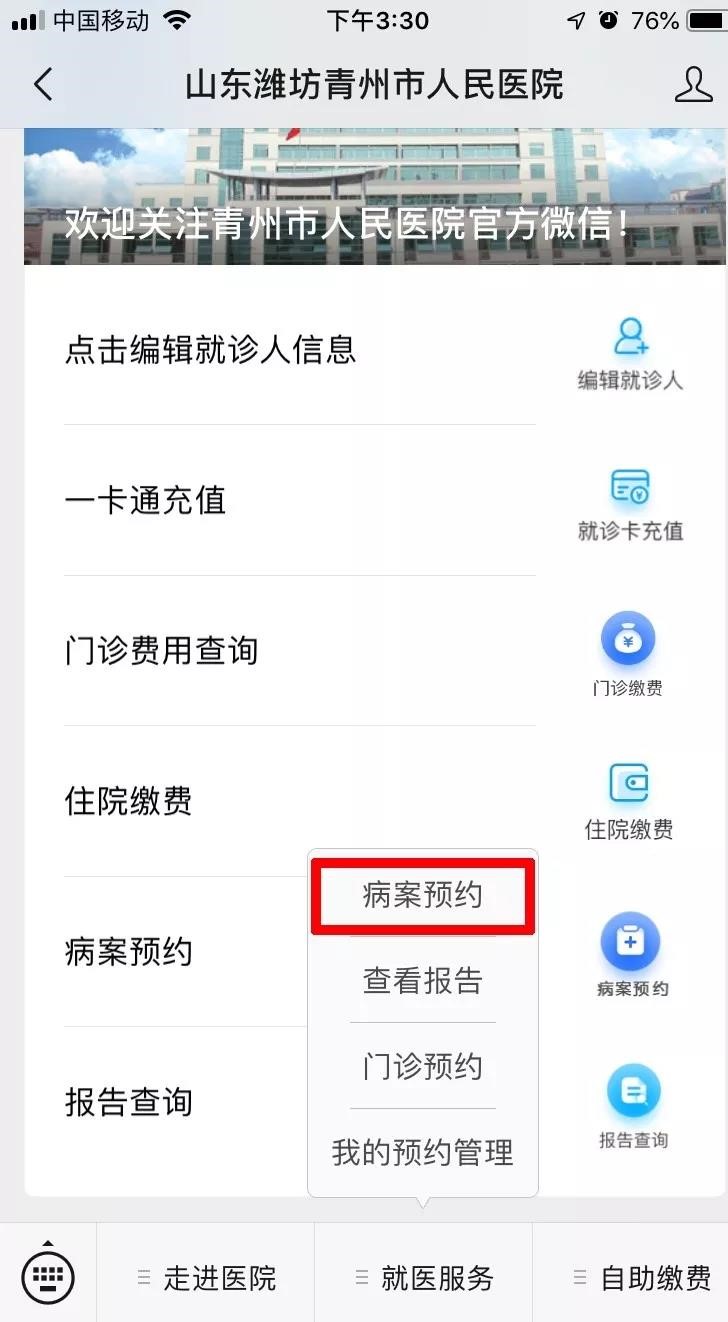The width and height of the screenshot is (728, 1322).
Task: Open the official account profile icon
Action: click(x=693, y=85)
